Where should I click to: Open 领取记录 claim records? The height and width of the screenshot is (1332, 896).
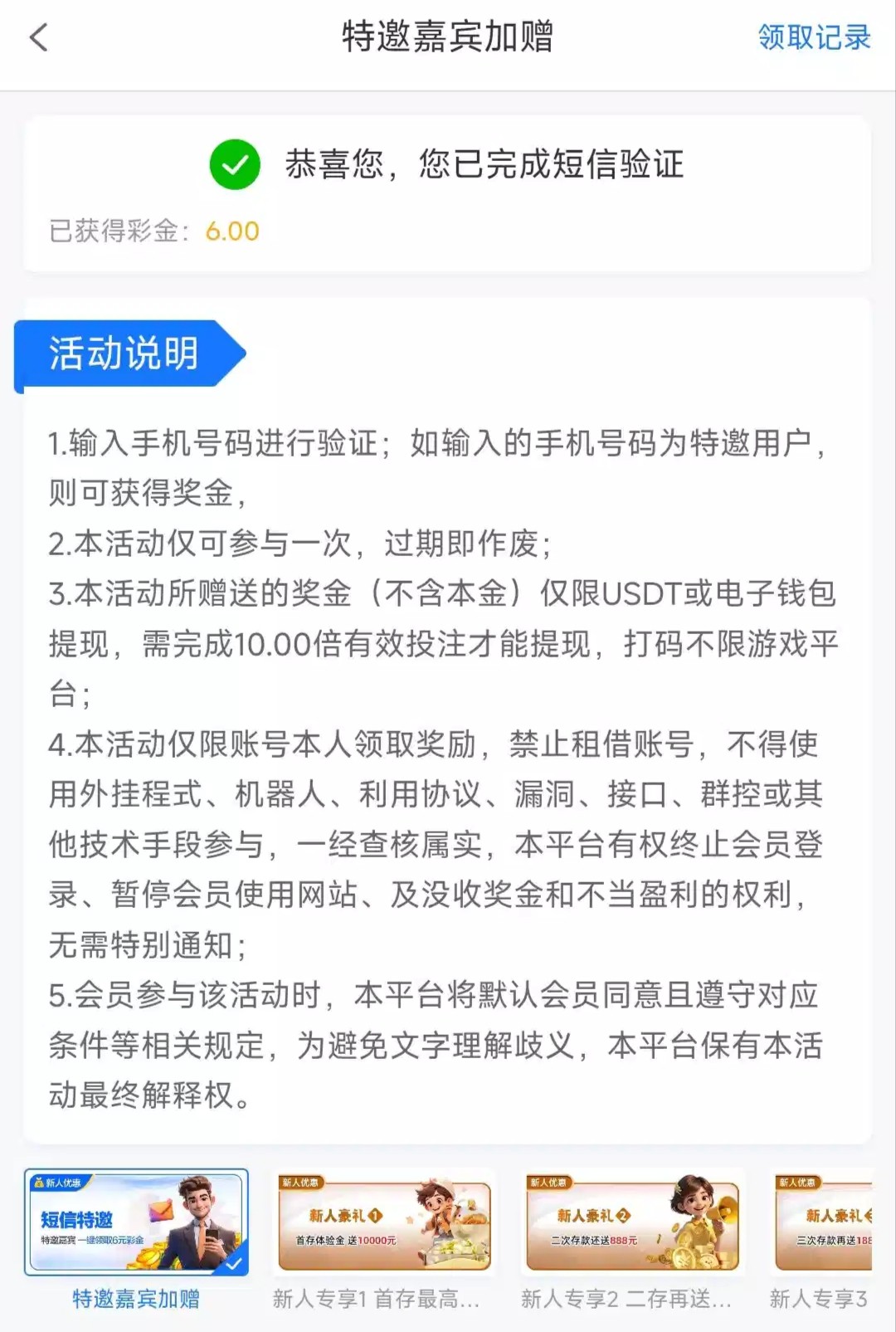[x=814, y=37]
